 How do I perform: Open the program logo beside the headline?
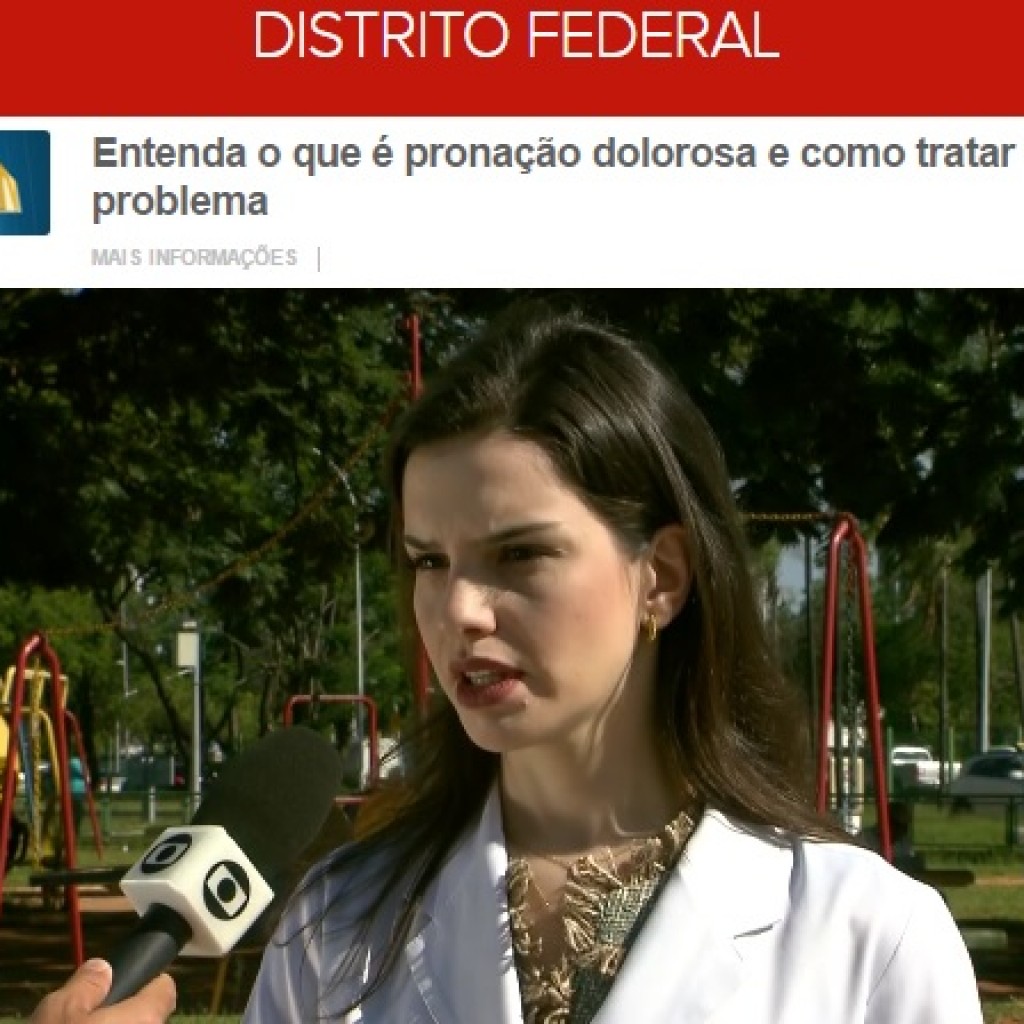22,183
